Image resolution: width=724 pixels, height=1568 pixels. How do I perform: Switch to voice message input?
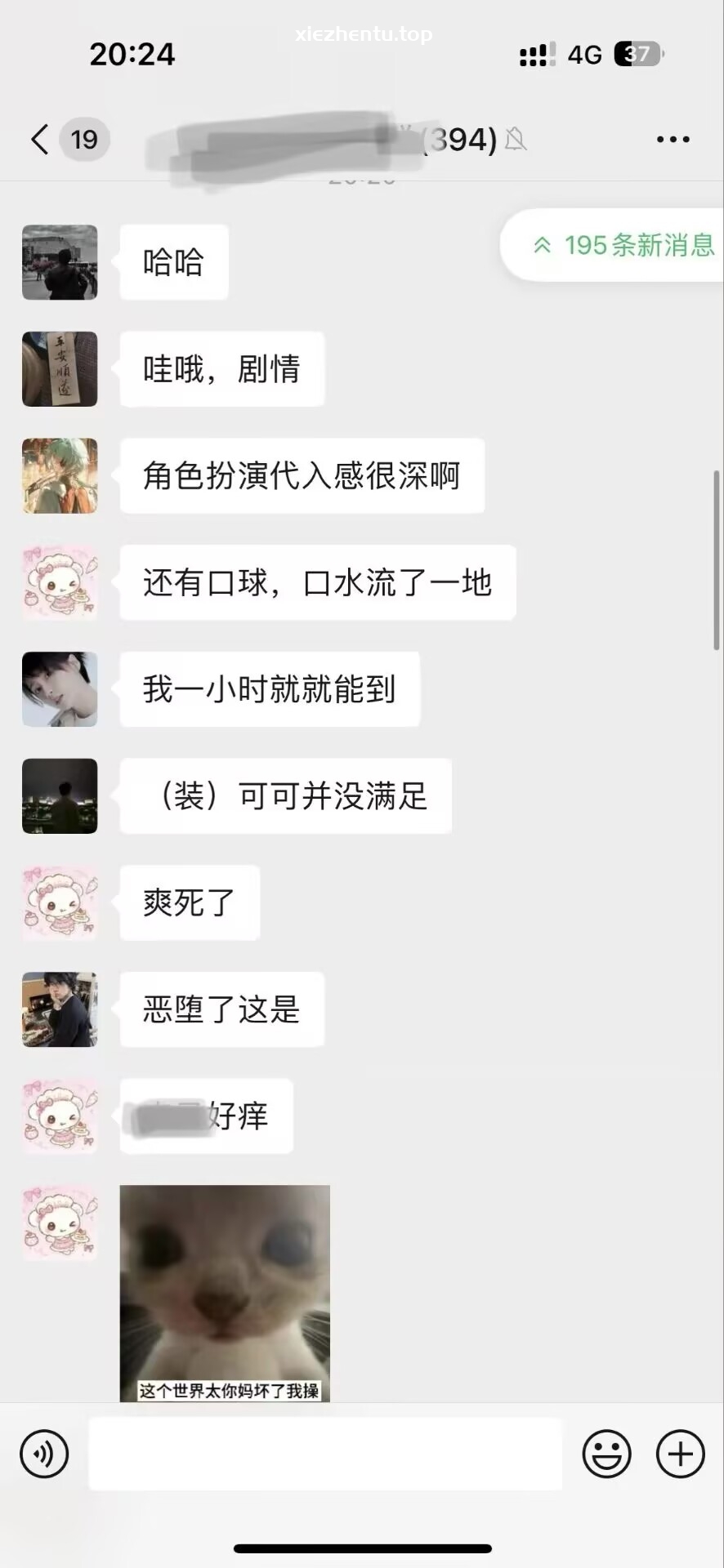pyautogui.click(x=44, y=1454)
